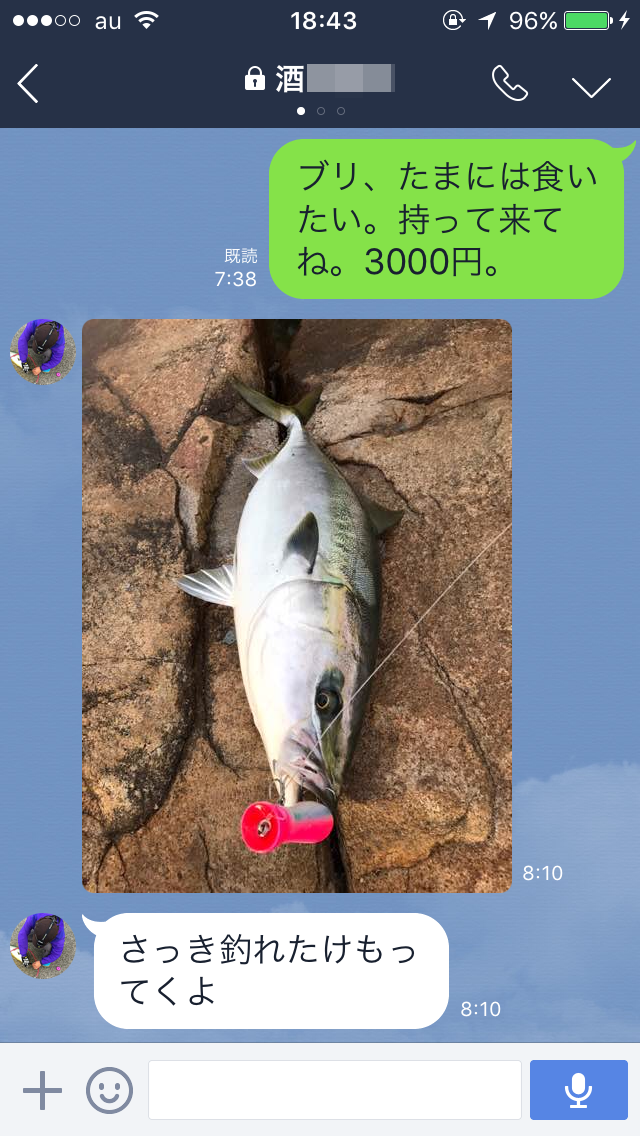640x1136 pixels.
Task: Open the emoji and sticker picker
Action: click(109, 1090)
